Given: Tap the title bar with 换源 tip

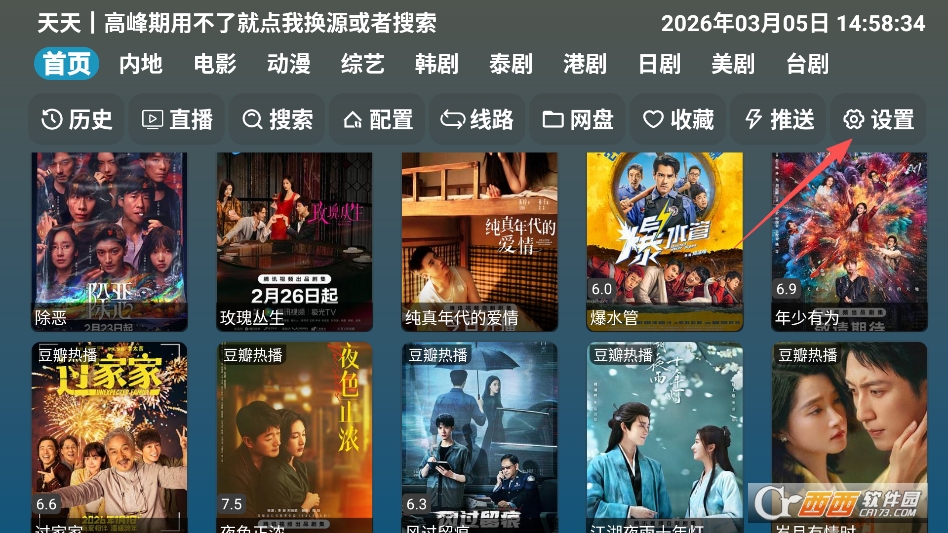Looking at the screenshot, I should [x=237, y=23].
